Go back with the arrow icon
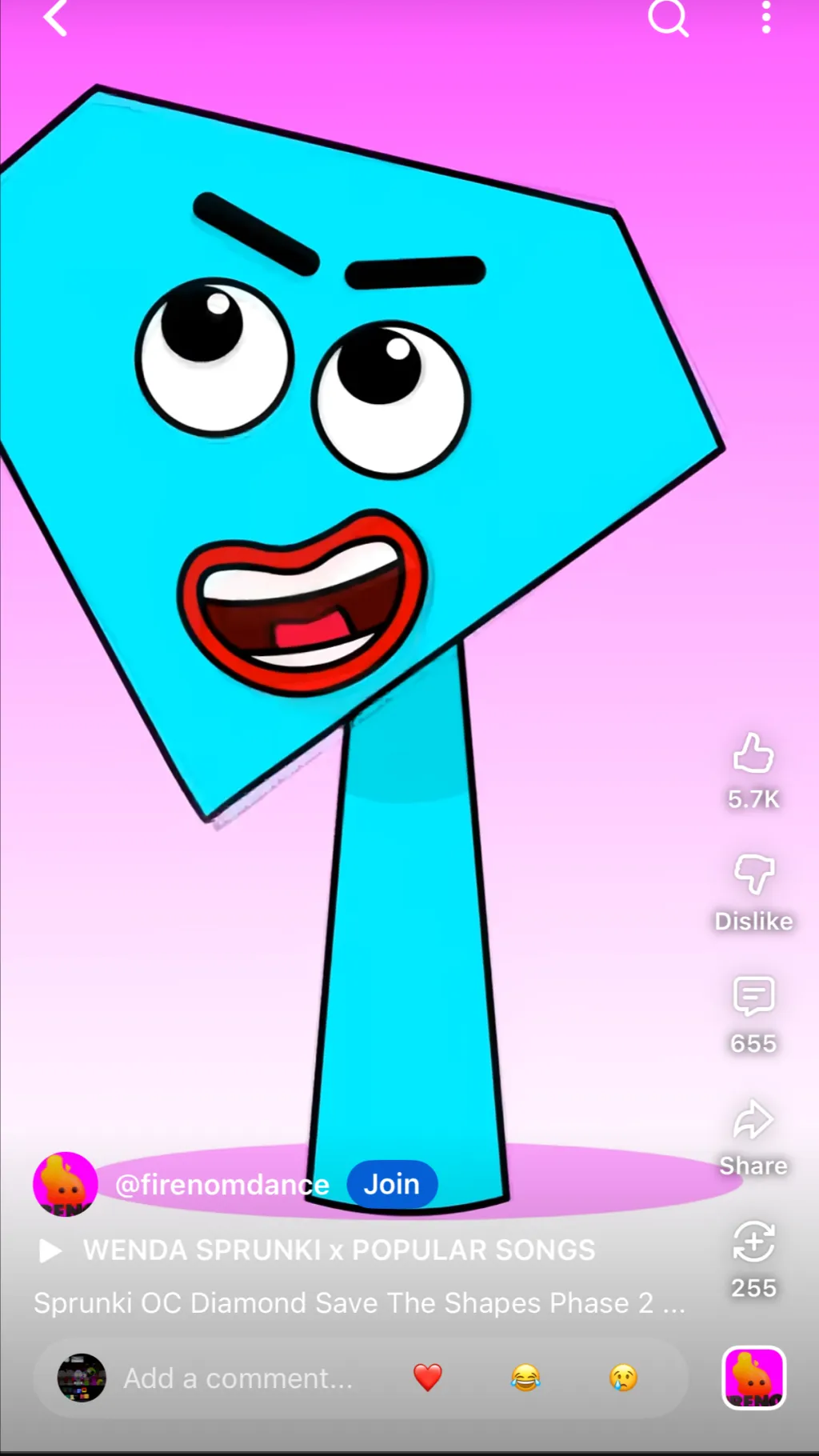The image size is (819, 1456). click(55, 20)
